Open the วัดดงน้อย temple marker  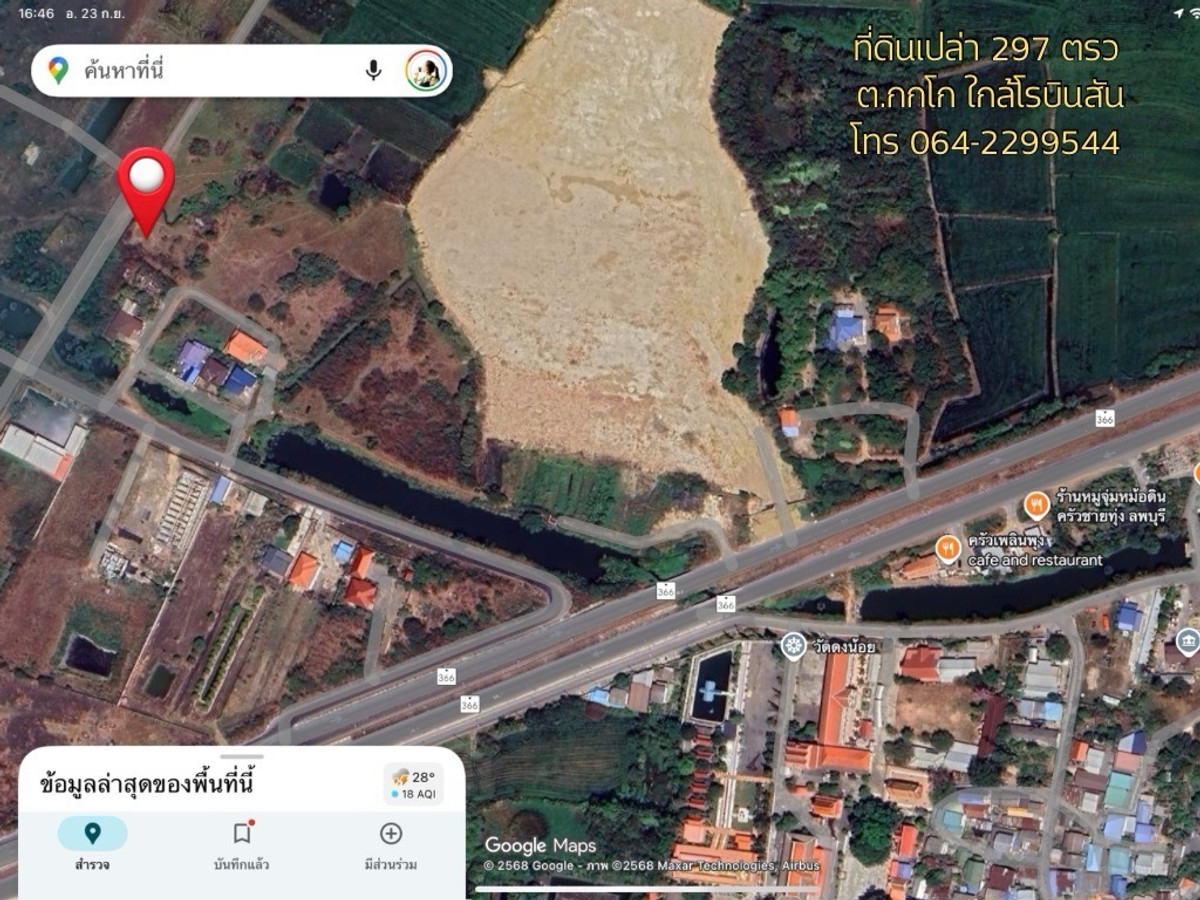pos(794,645)
